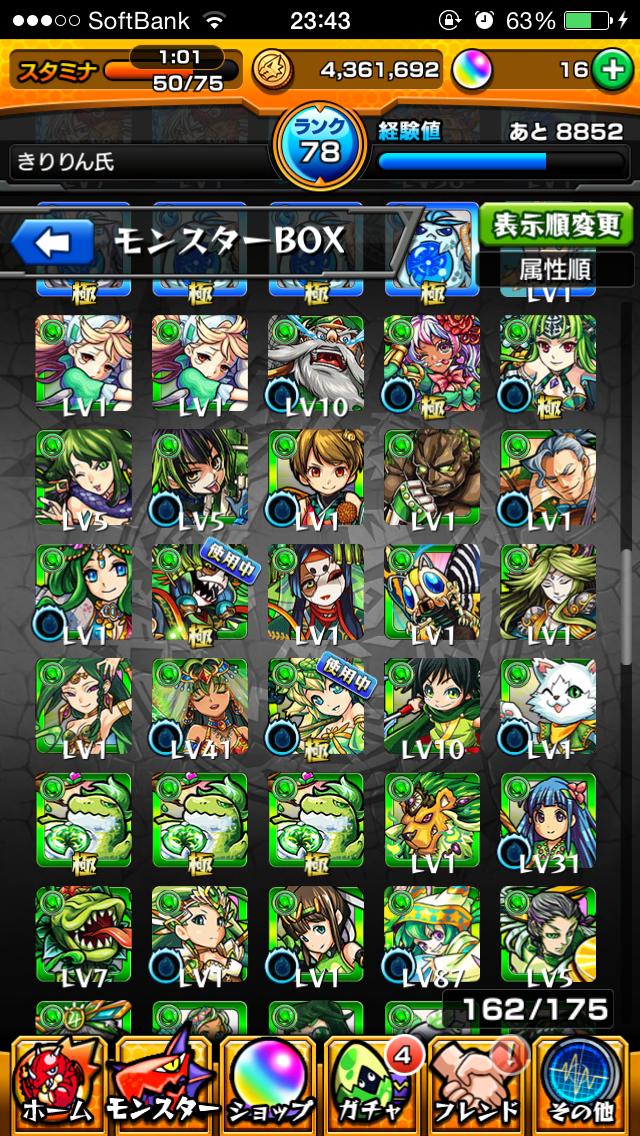
Task: Select the LV87 monster
Action: (432, 935)
